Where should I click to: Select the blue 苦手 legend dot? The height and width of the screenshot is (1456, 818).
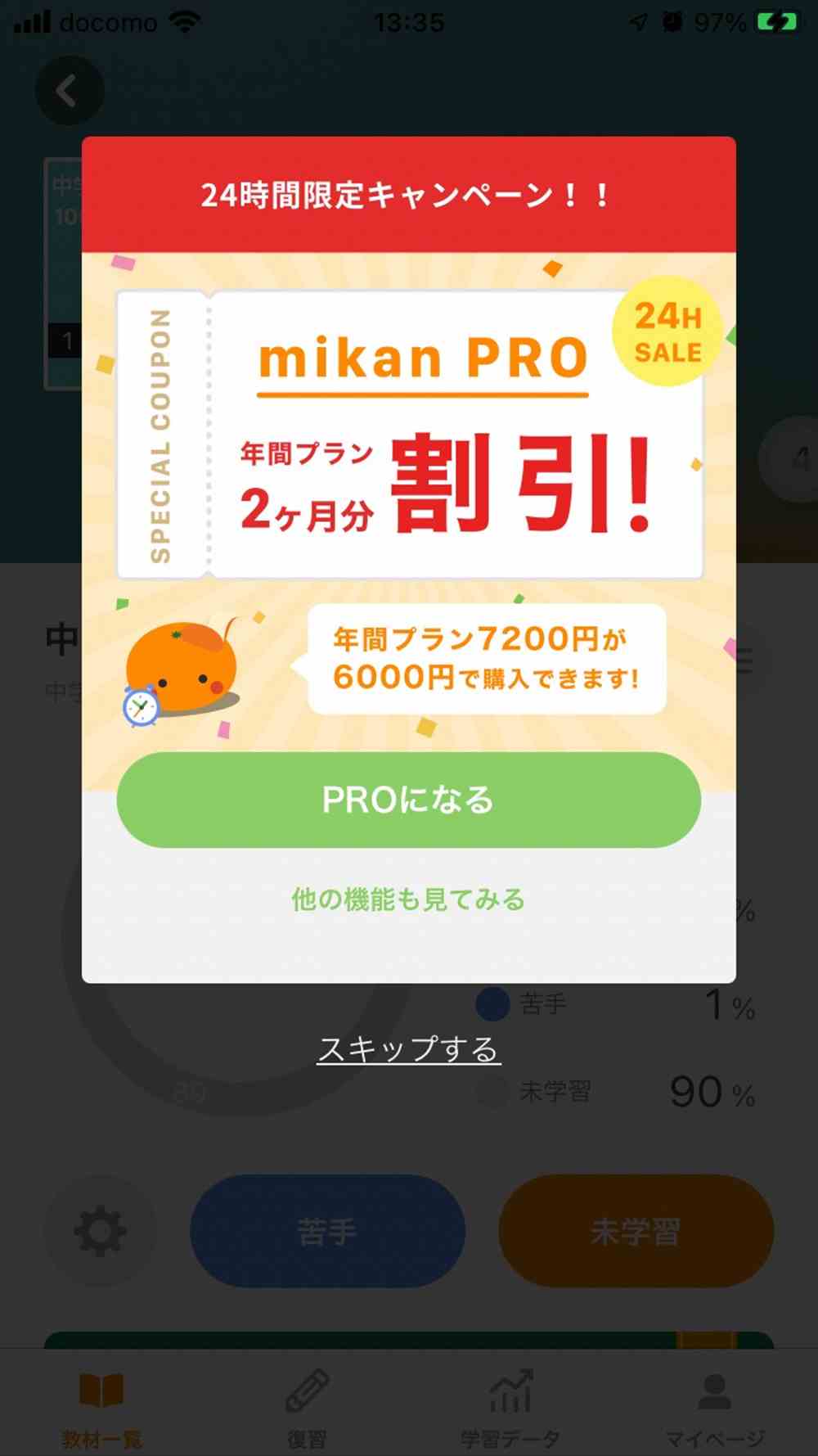(492, 1005)
